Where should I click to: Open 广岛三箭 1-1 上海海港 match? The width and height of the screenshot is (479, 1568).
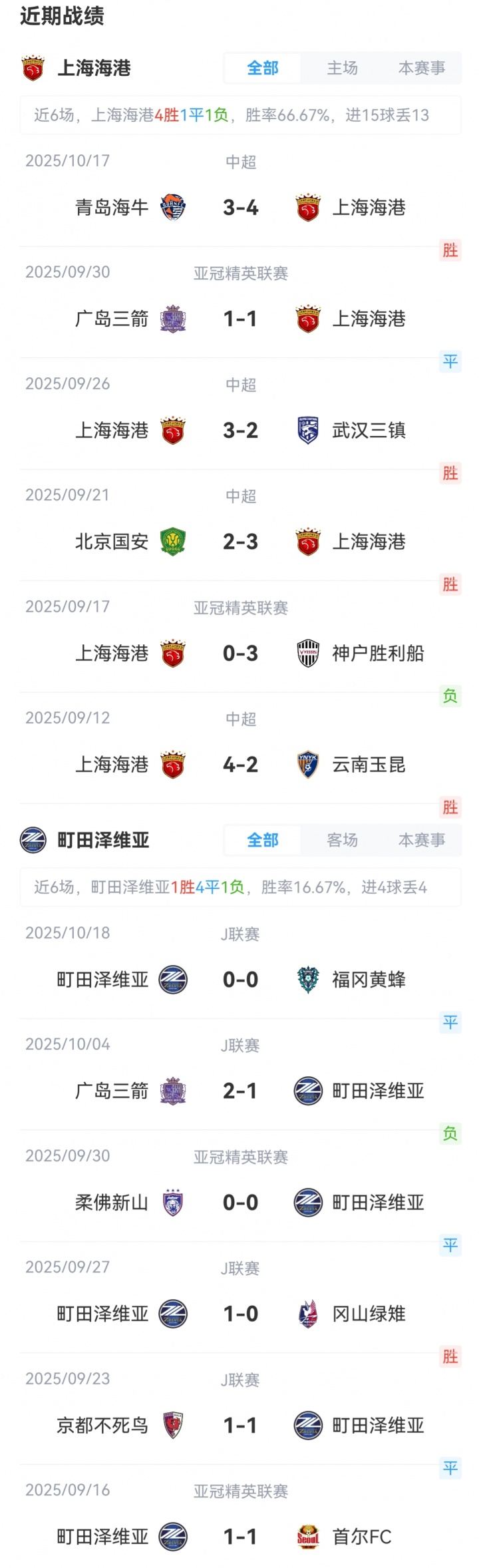click(240, 319)
